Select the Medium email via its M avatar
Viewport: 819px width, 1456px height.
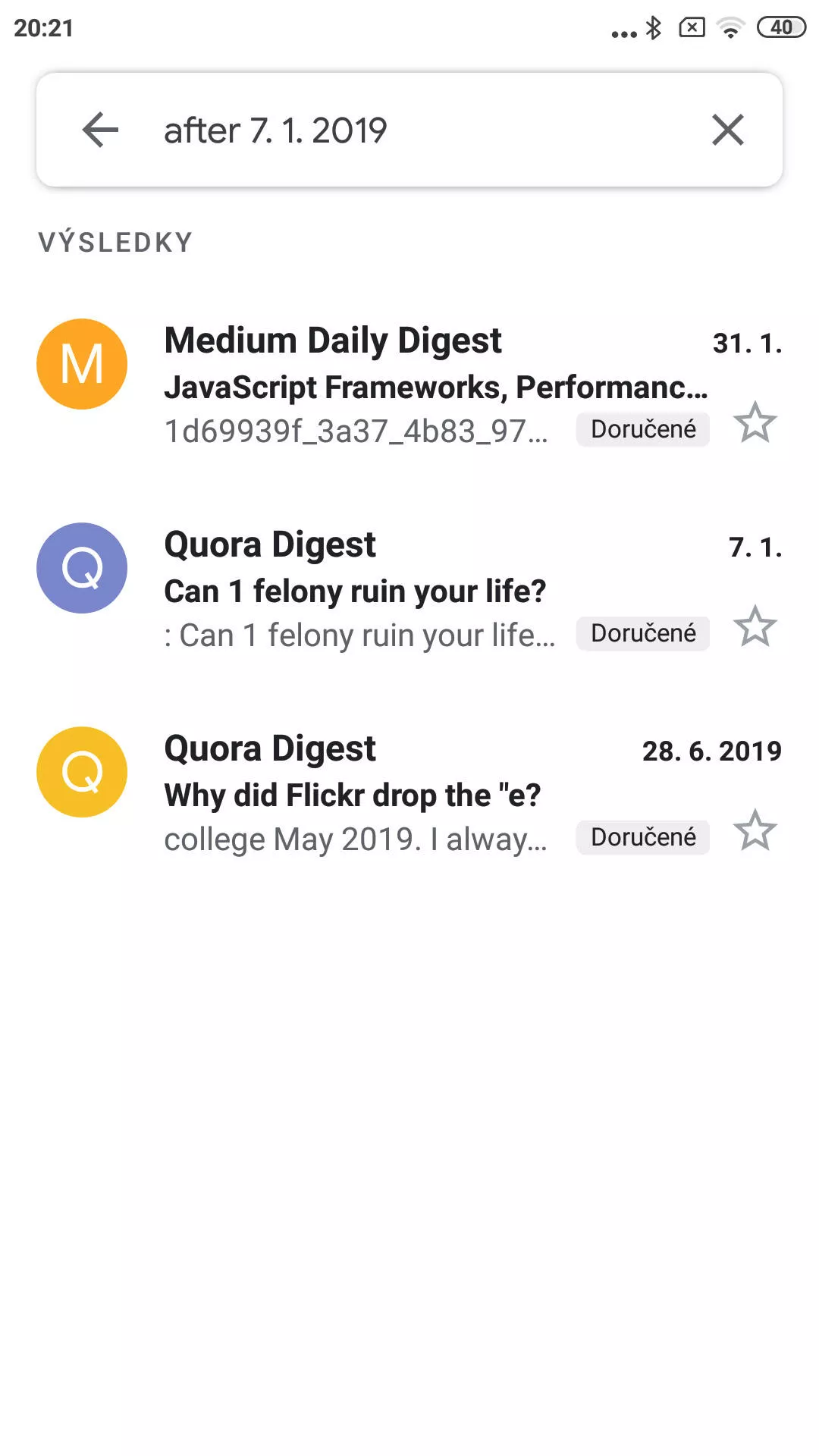pyautogui.click(x=82, y=364)
